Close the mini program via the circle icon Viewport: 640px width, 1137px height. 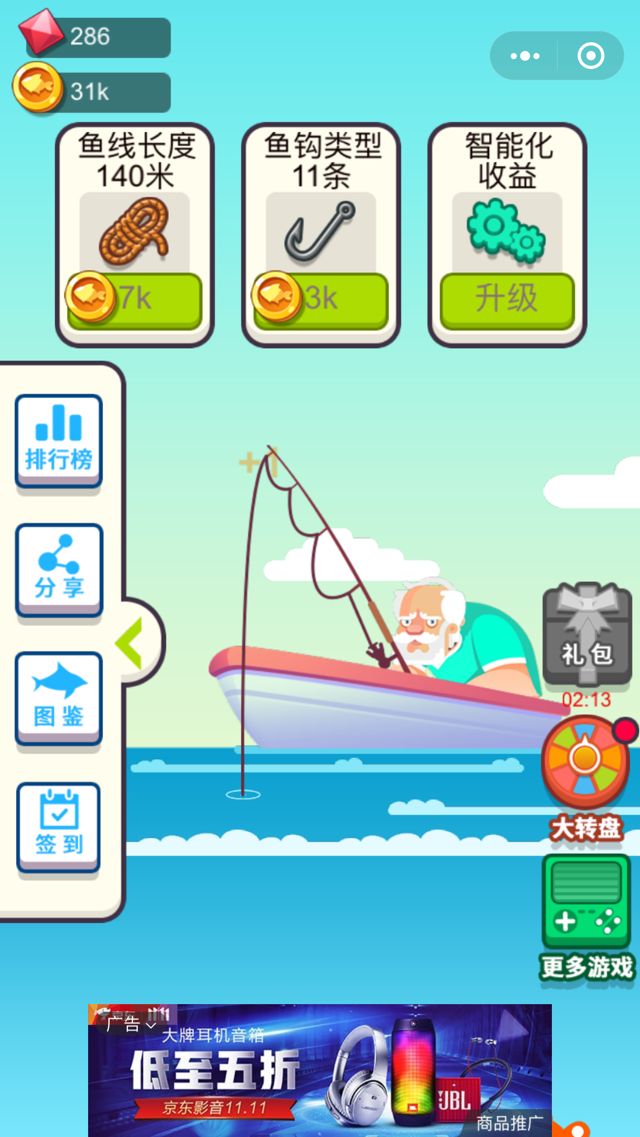[x=590, y=56]
